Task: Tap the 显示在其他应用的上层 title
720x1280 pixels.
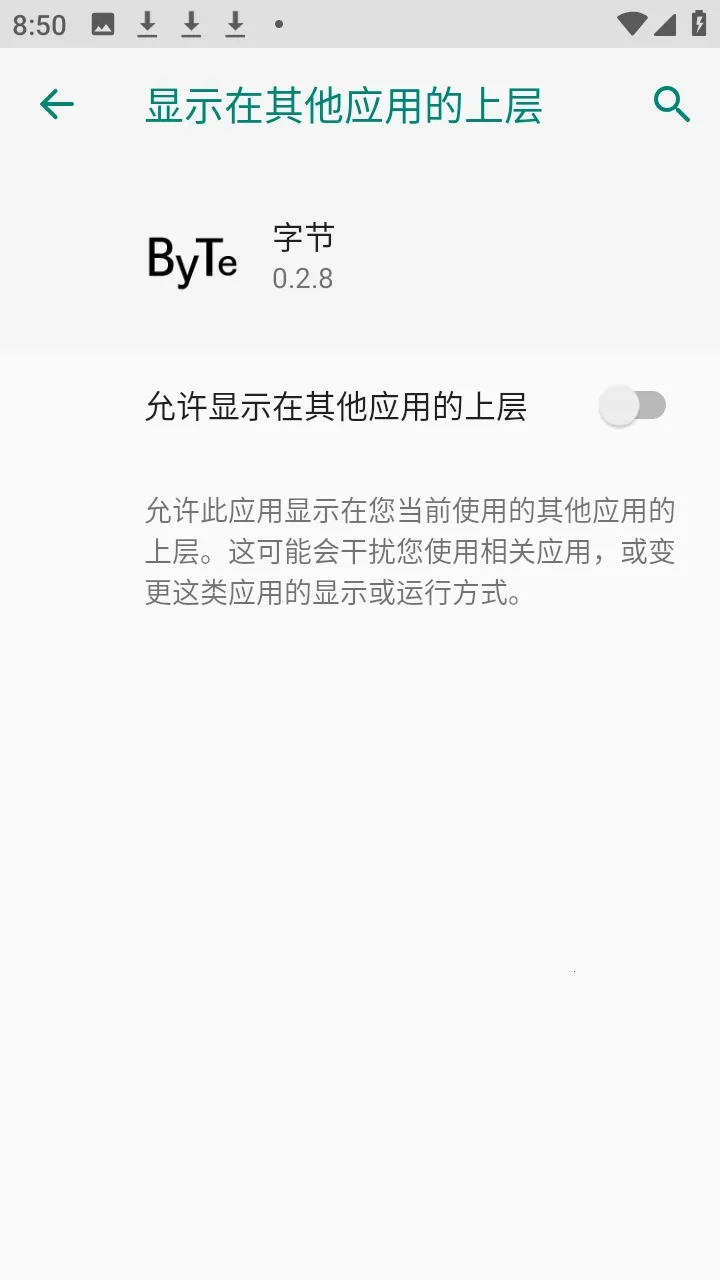Action: pos(343,104)
